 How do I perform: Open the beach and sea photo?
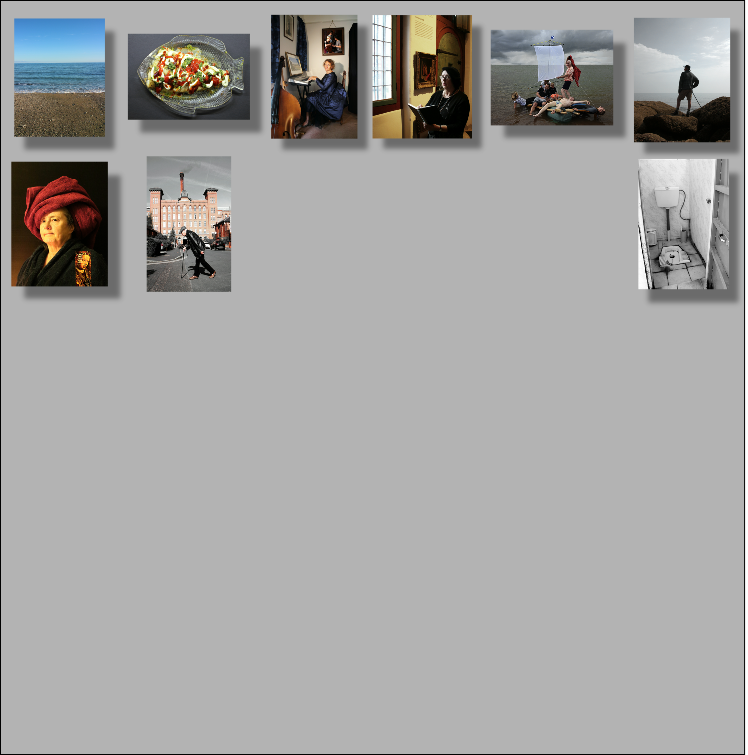(59, 77)
